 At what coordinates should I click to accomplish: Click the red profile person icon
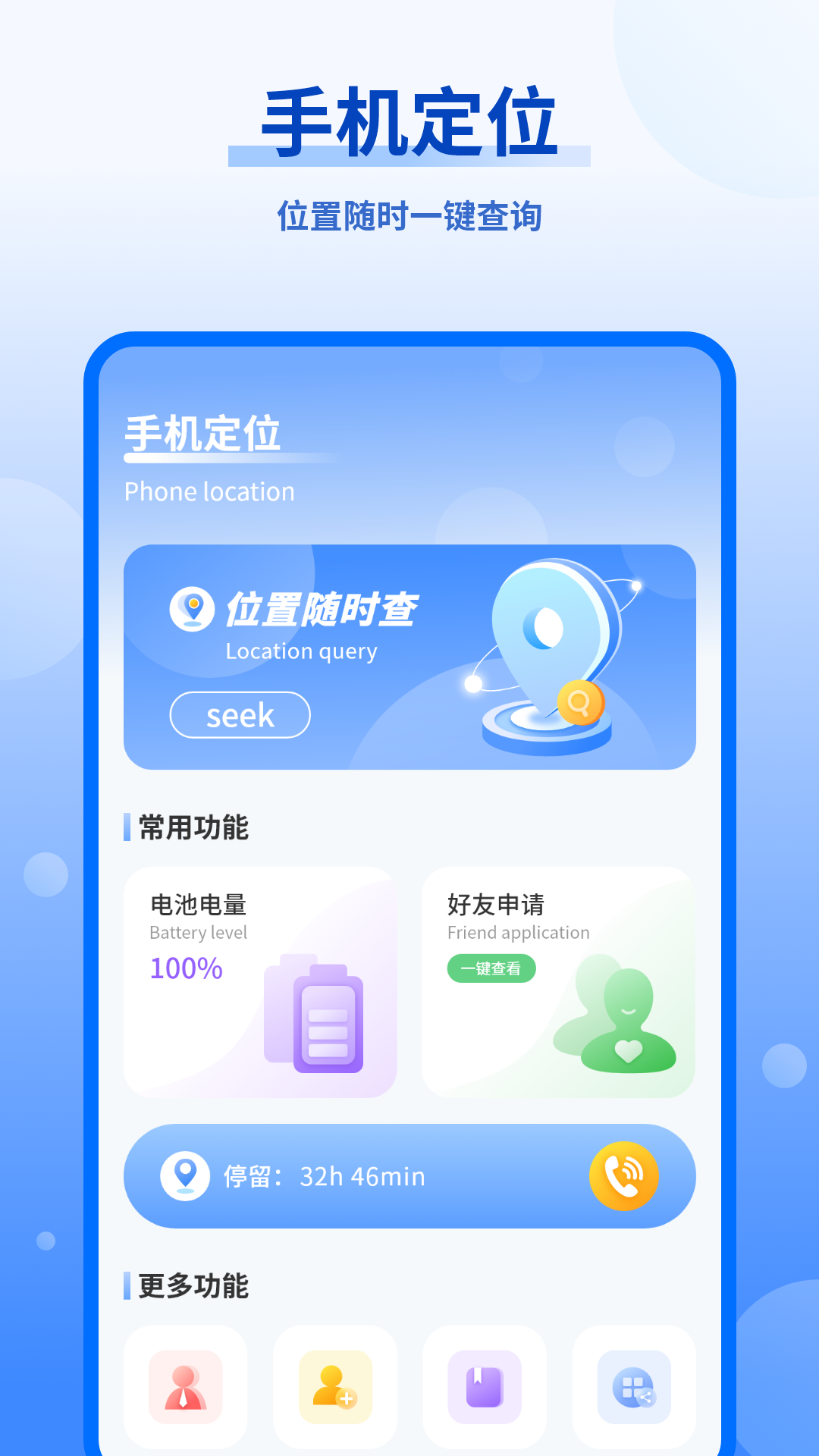click(185, 1388)
